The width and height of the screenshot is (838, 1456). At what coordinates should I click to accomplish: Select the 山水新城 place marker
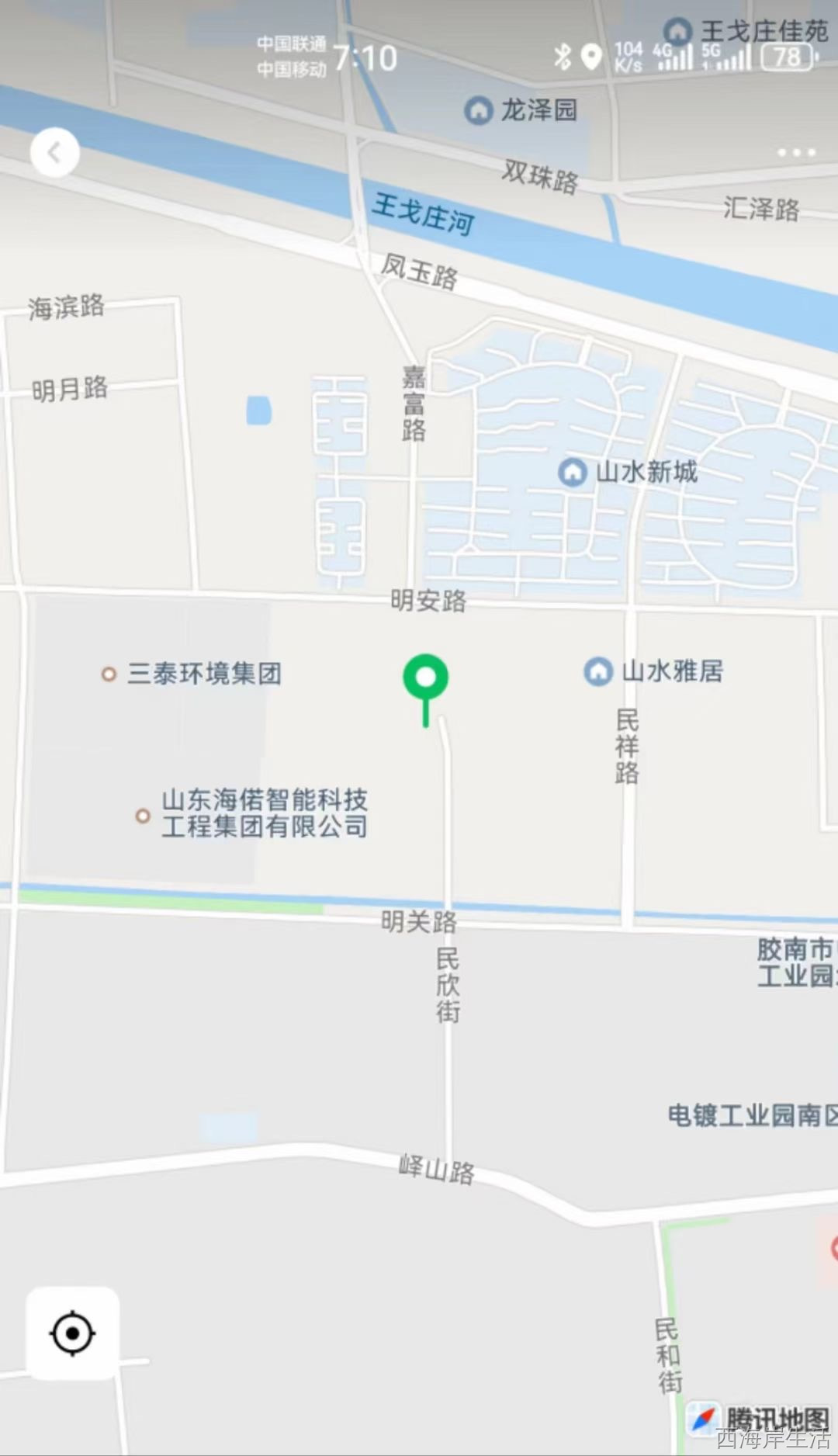(573, 472)
